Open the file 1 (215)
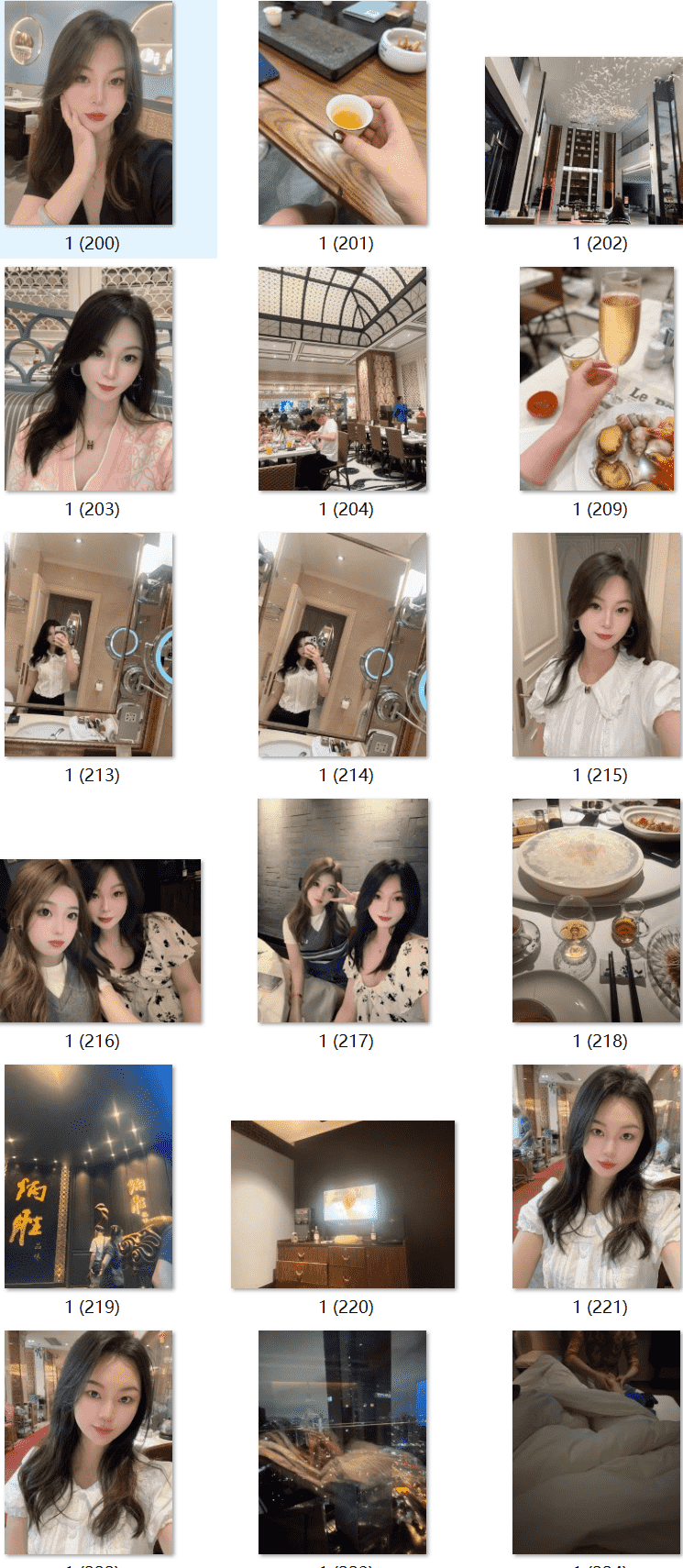The image size is (683, 1568). (x=597, y=645)
